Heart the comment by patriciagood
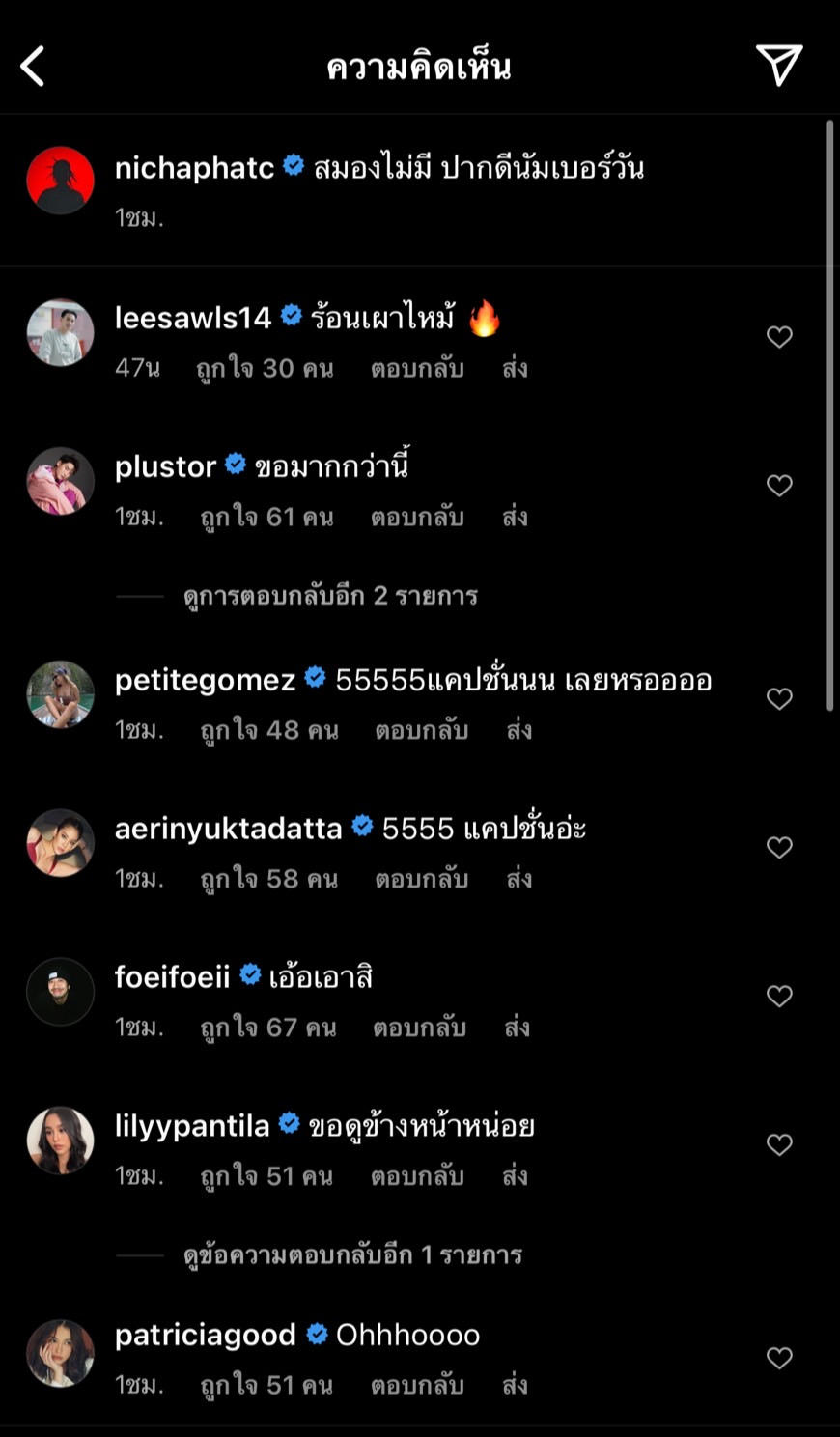Screen dimensions: 840x1437 click(x=779, y=1359)
